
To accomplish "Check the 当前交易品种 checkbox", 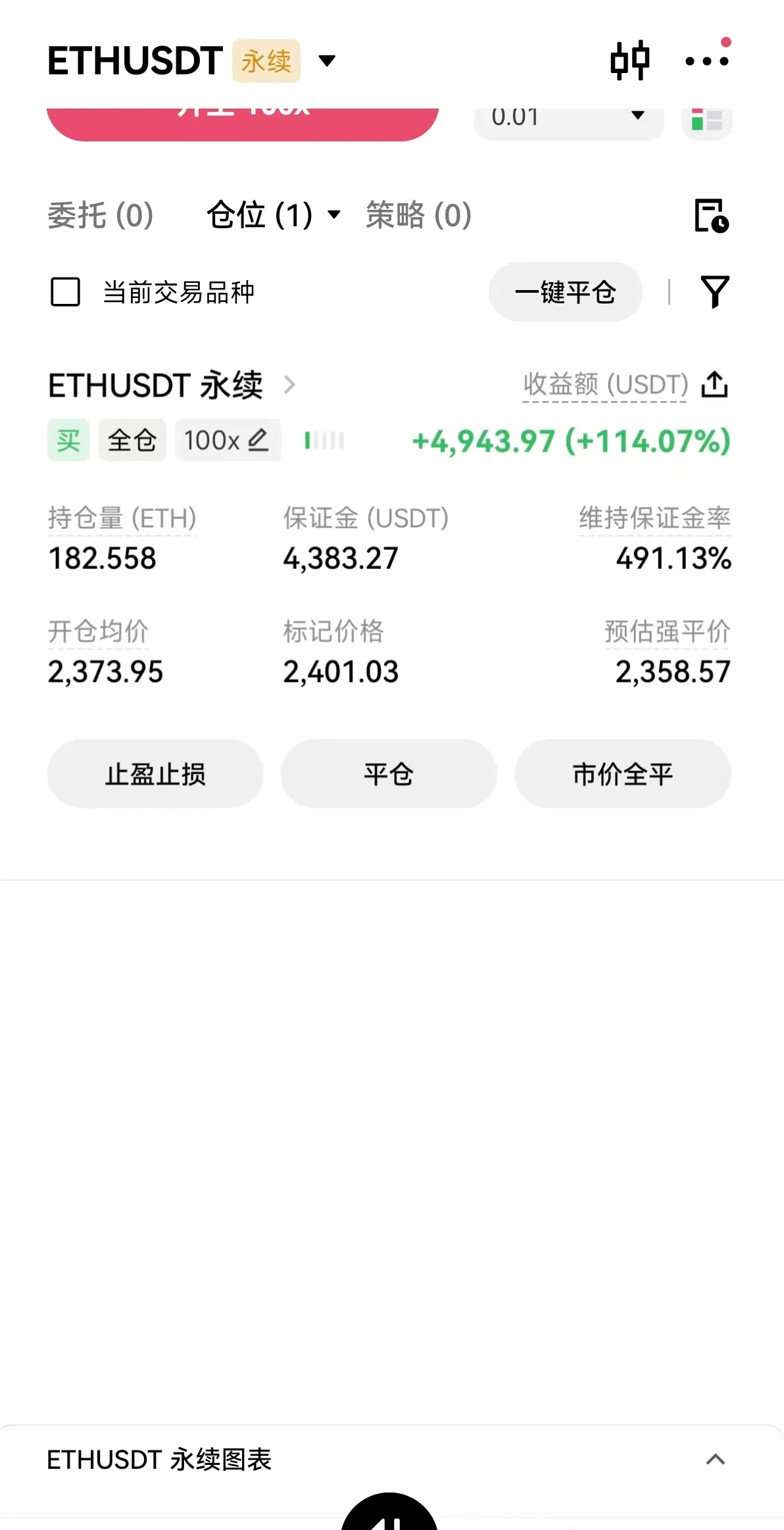I will pos(66,292).
